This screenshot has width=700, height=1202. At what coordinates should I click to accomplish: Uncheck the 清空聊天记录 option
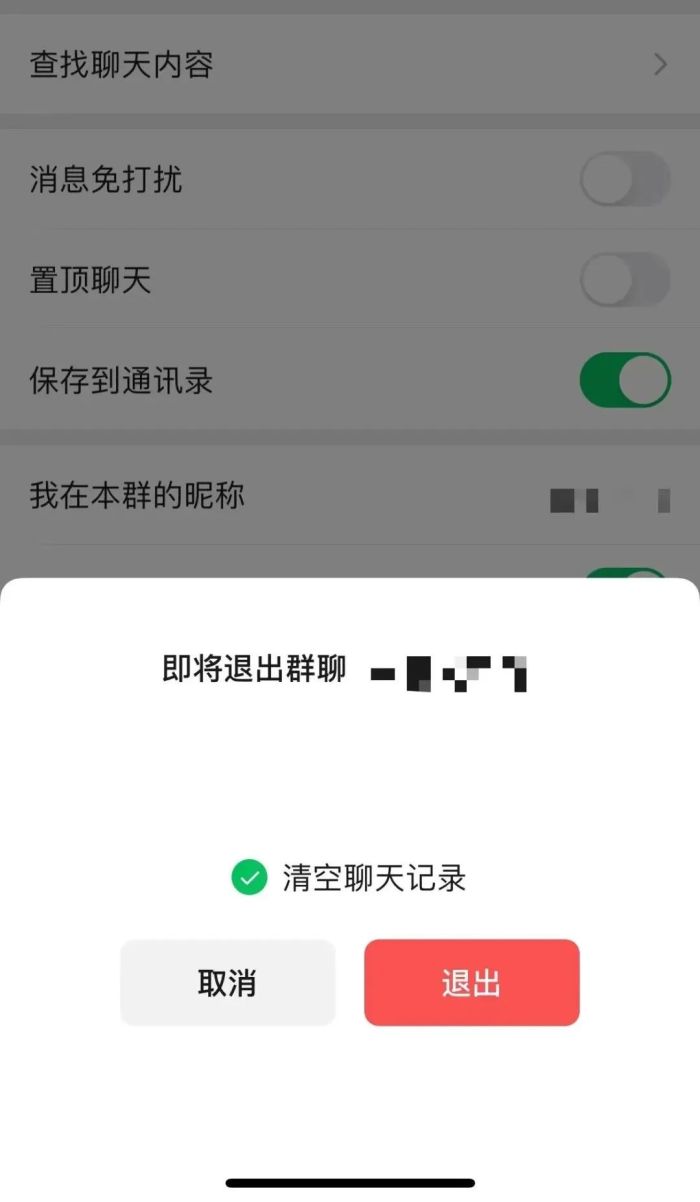pos(249,879)
